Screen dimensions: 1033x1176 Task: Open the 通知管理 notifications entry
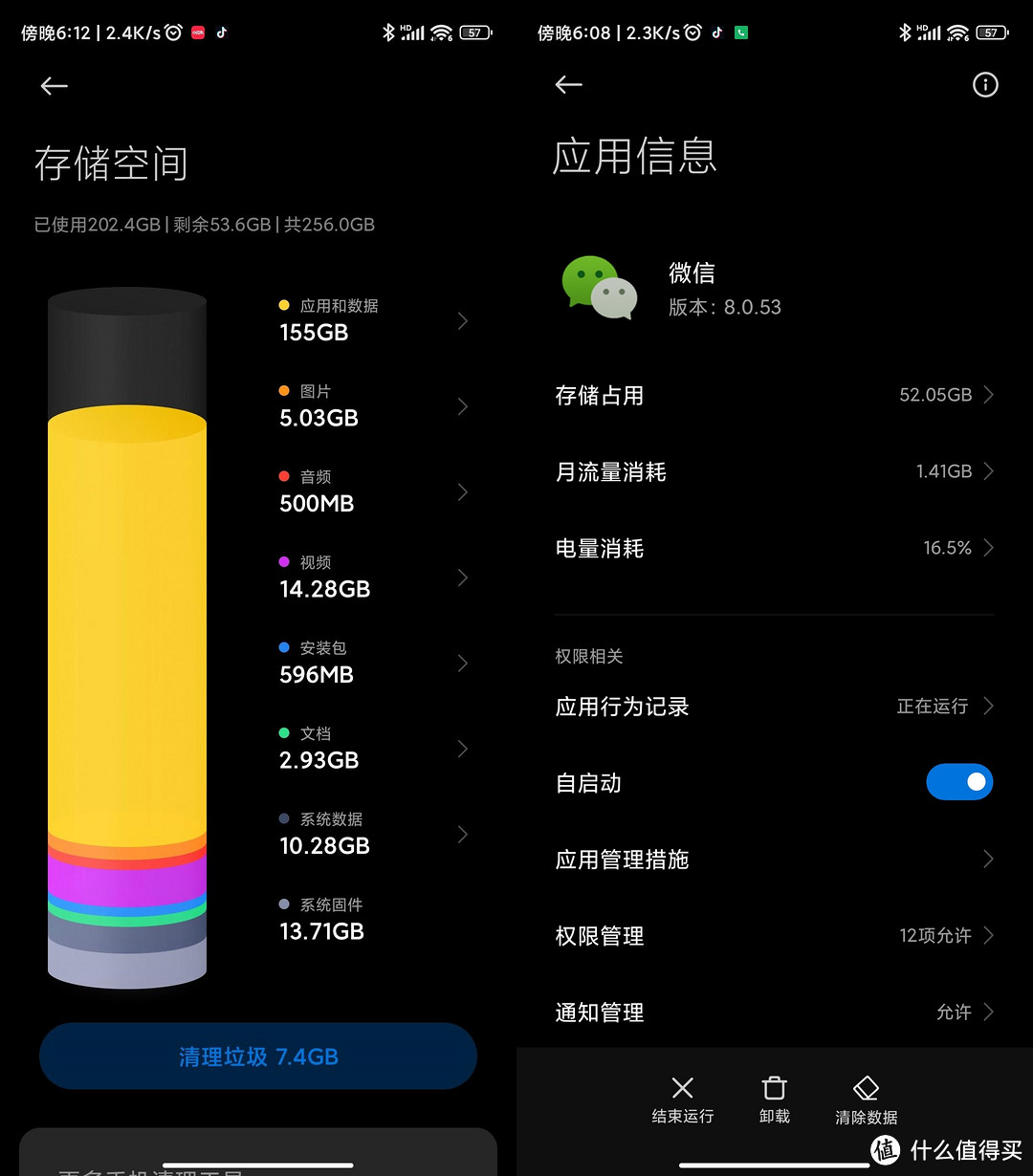point(765,1012)
